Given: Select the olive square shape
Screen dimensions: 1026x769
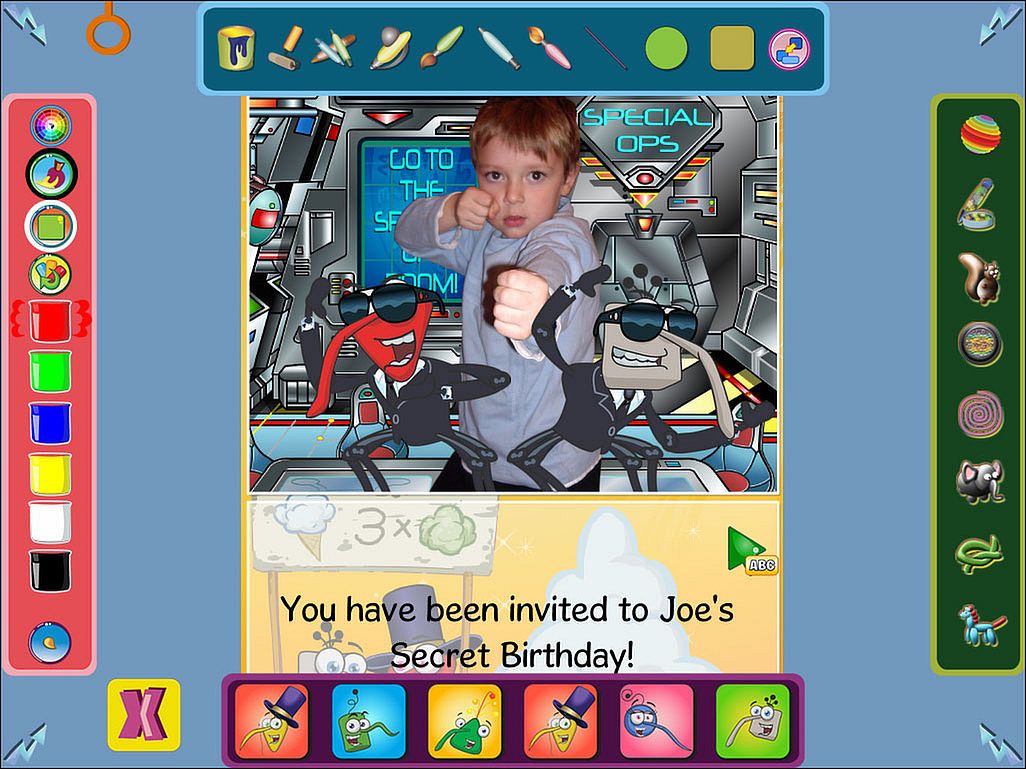Looking at the screenshot, I should [732, 48].
